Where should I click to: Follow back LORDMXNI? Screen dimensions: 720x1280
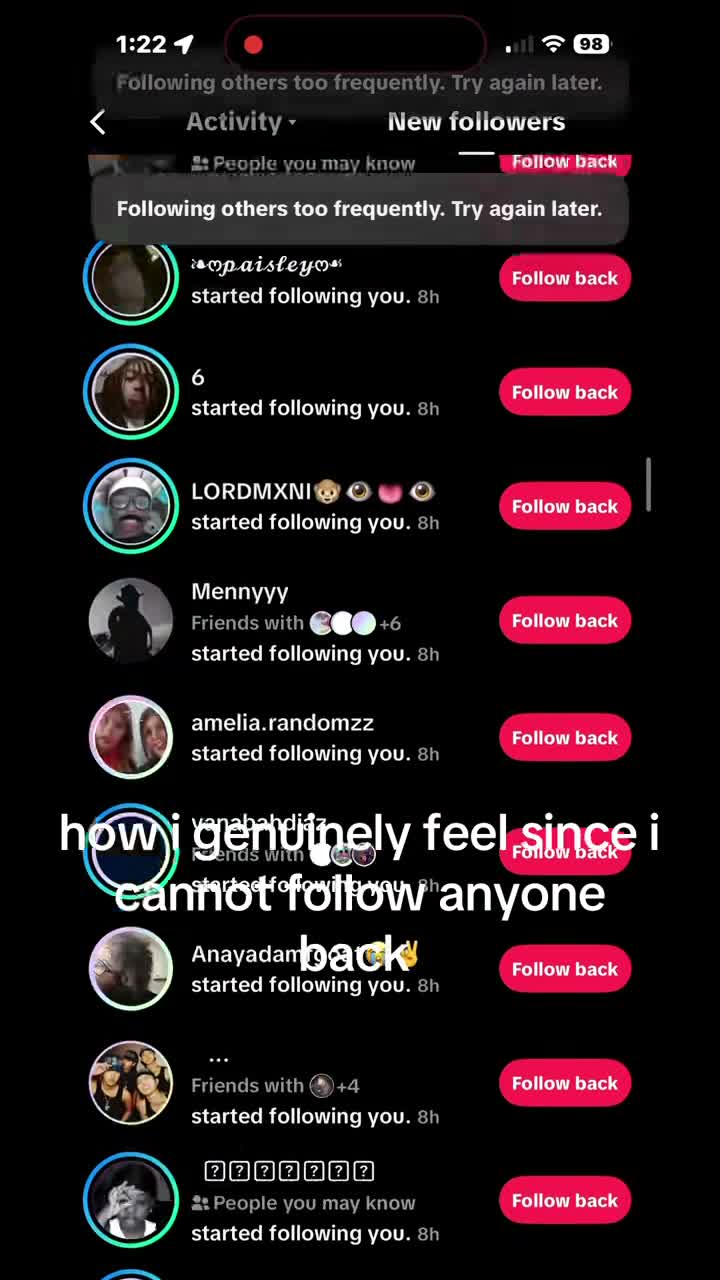pyautogui.click(x=565, y=506)
